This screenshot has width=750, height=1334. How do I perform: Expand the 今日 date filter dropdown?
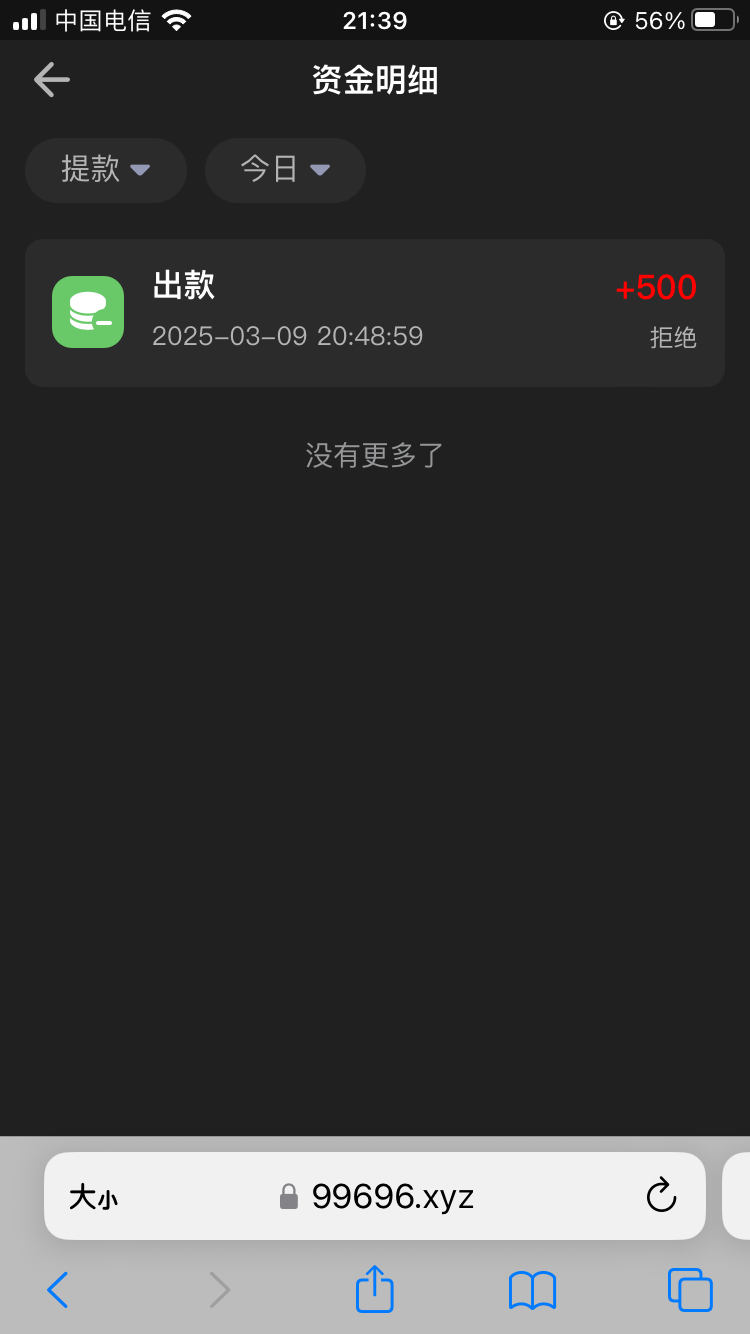[x=285, y=170]
